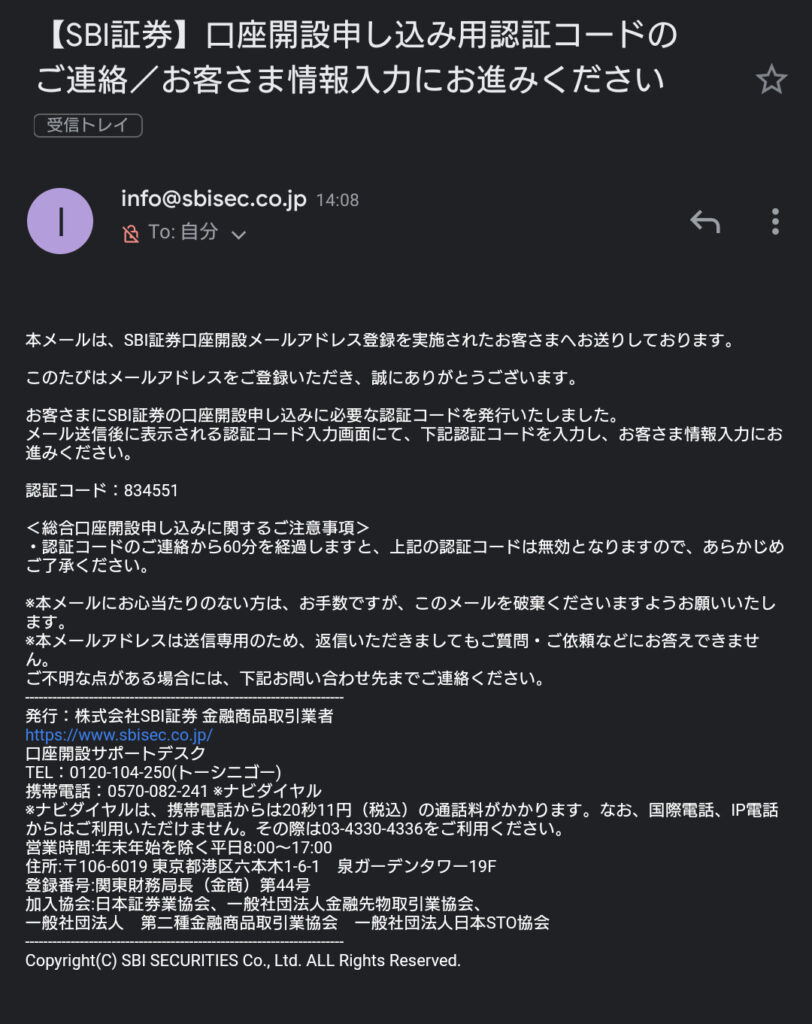
Task: Star this SBI証券 email
Action: (771, 80)
